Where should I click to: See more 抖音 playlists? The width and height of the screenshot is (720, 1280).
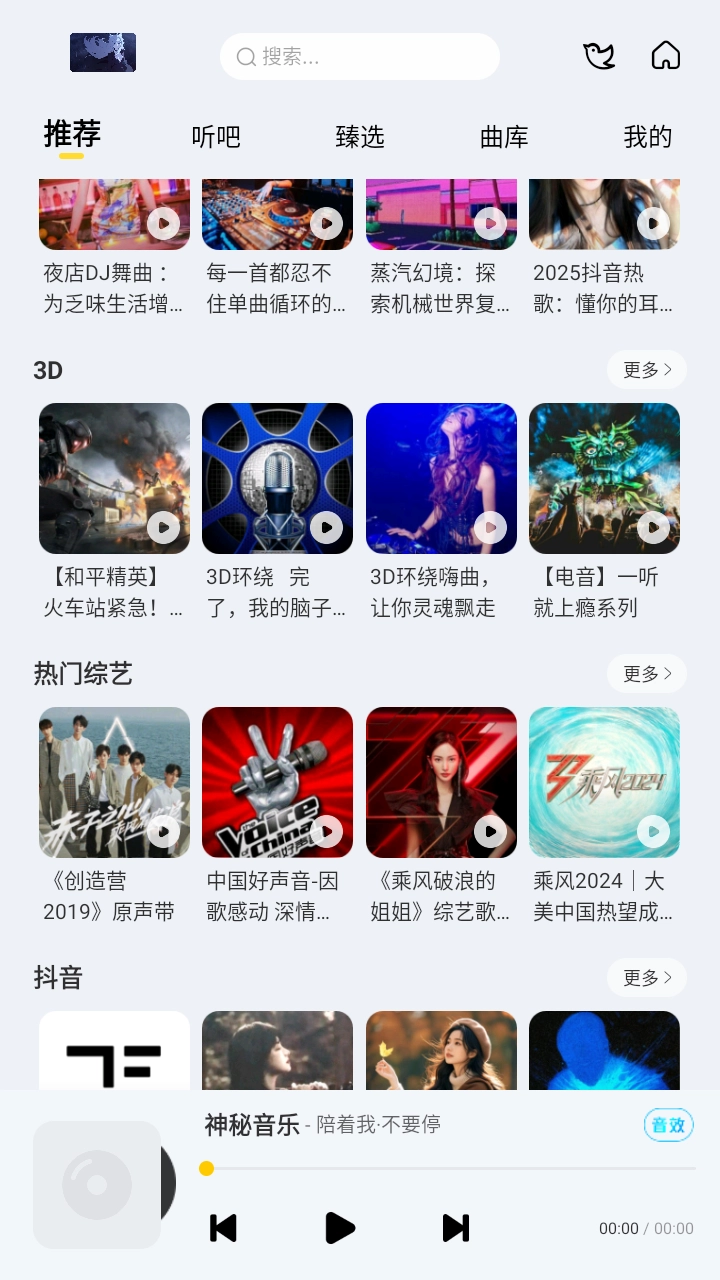(x=646, y=978)
